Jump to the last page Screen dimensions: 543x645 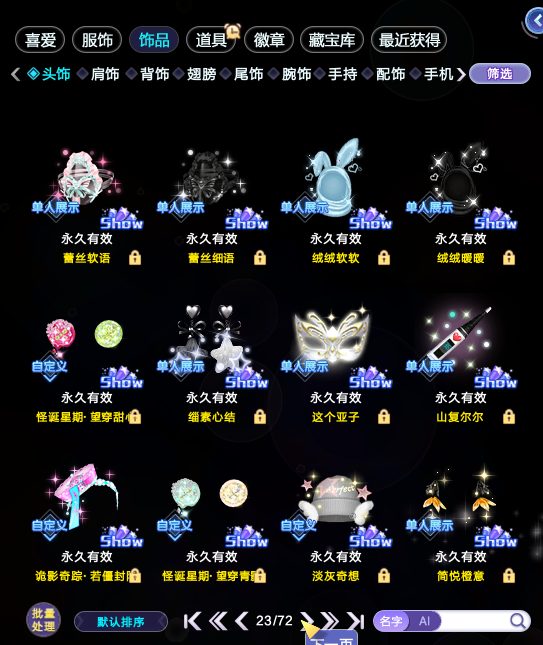(x=356, y=621)
